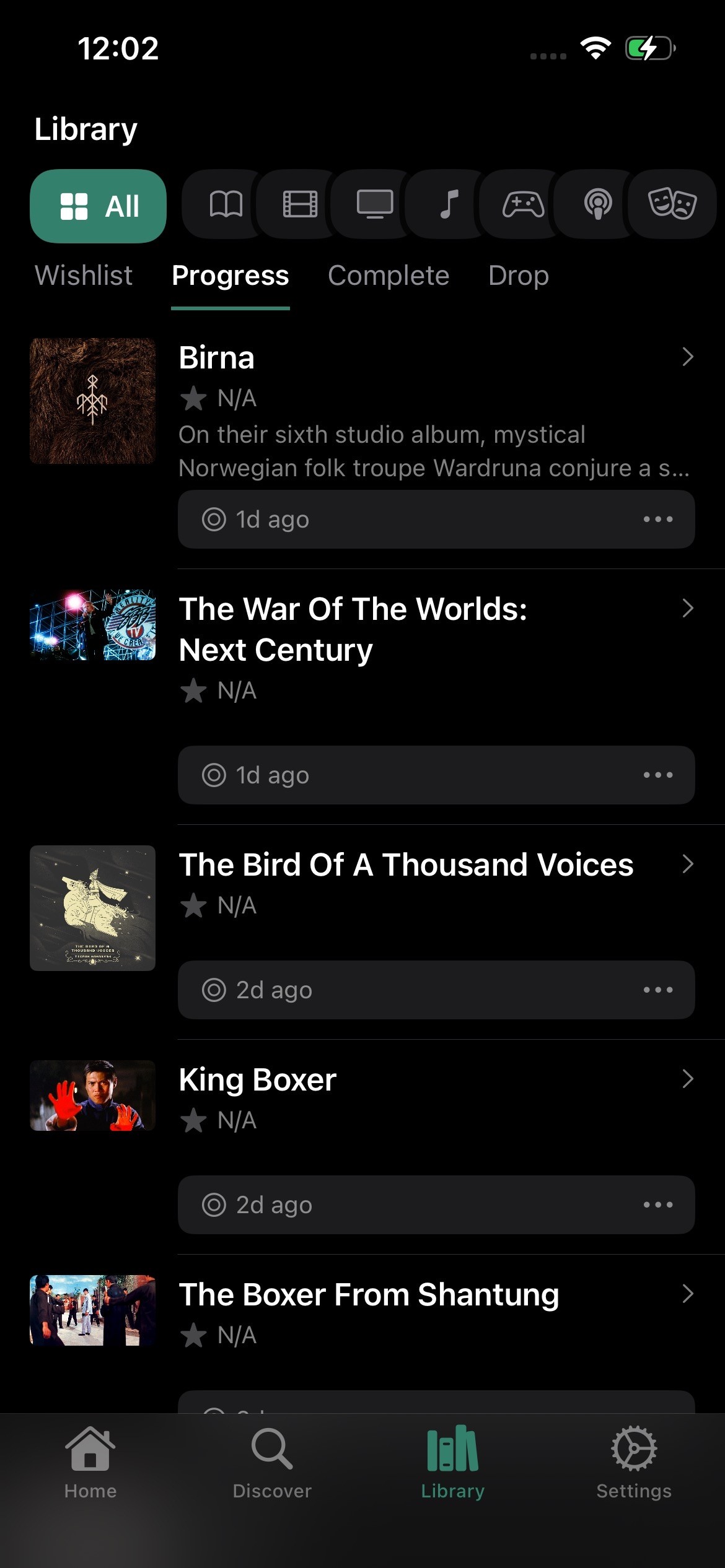Filter library by games controller icon
Viewport: 725px width, 1568px height.
click(x=523, y=204)
